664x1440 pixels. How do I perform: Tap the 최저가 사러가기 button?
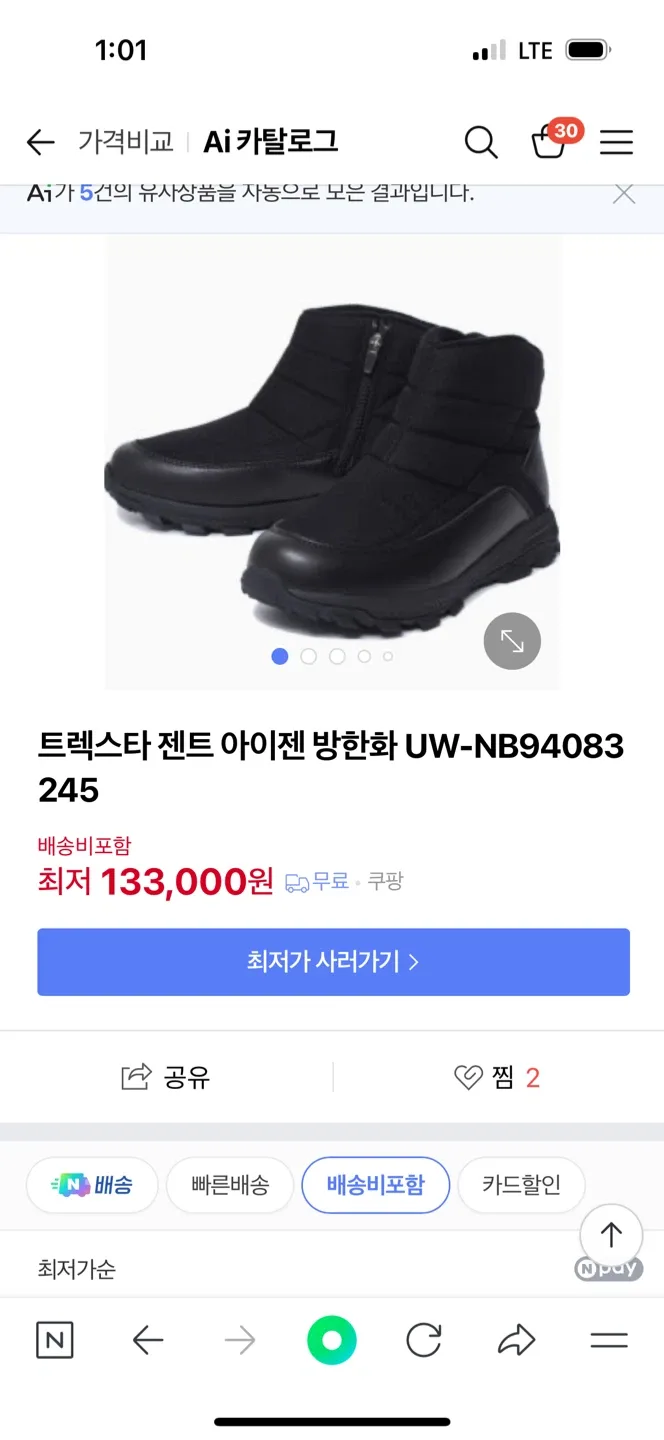click(333, 962)
